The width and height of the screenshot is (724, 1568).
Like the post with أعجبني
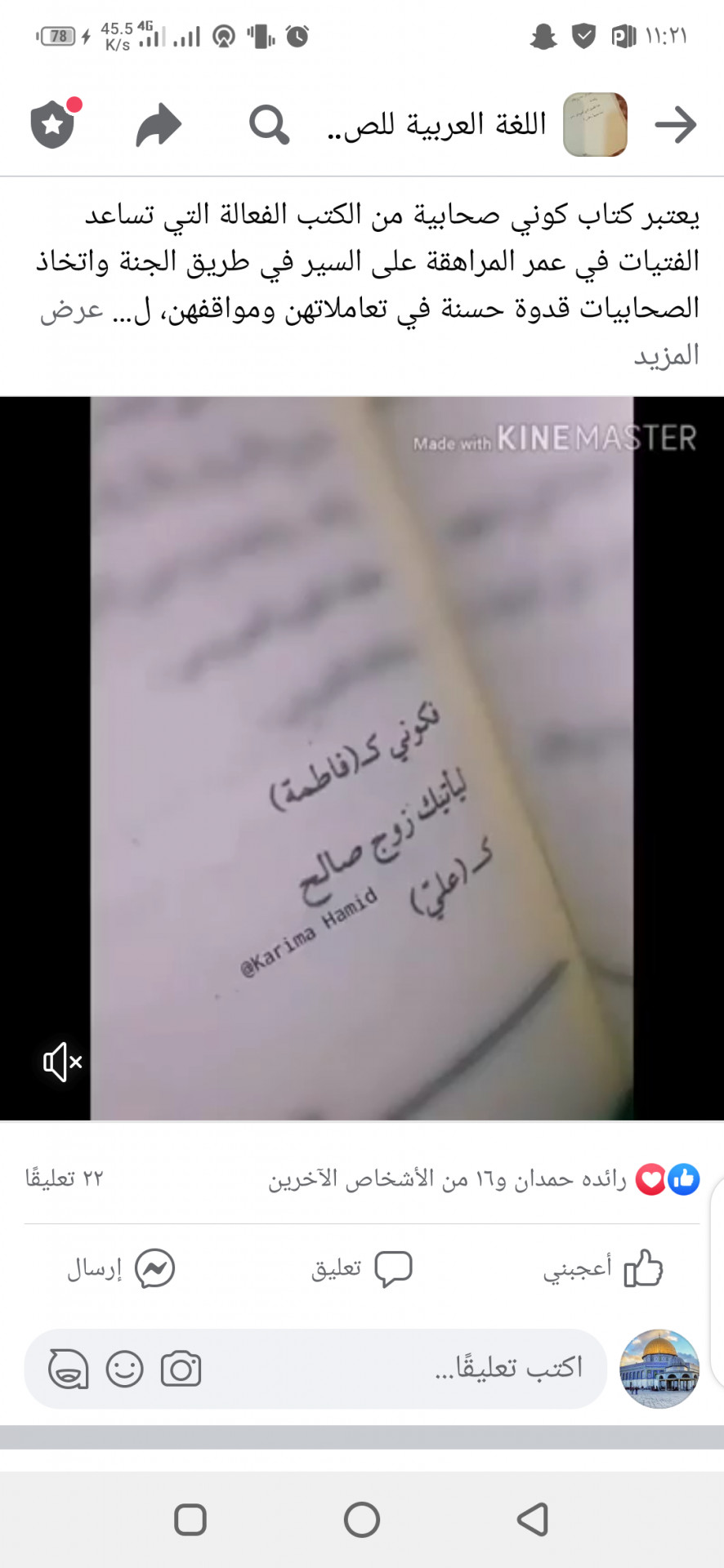coord(603,1269)
